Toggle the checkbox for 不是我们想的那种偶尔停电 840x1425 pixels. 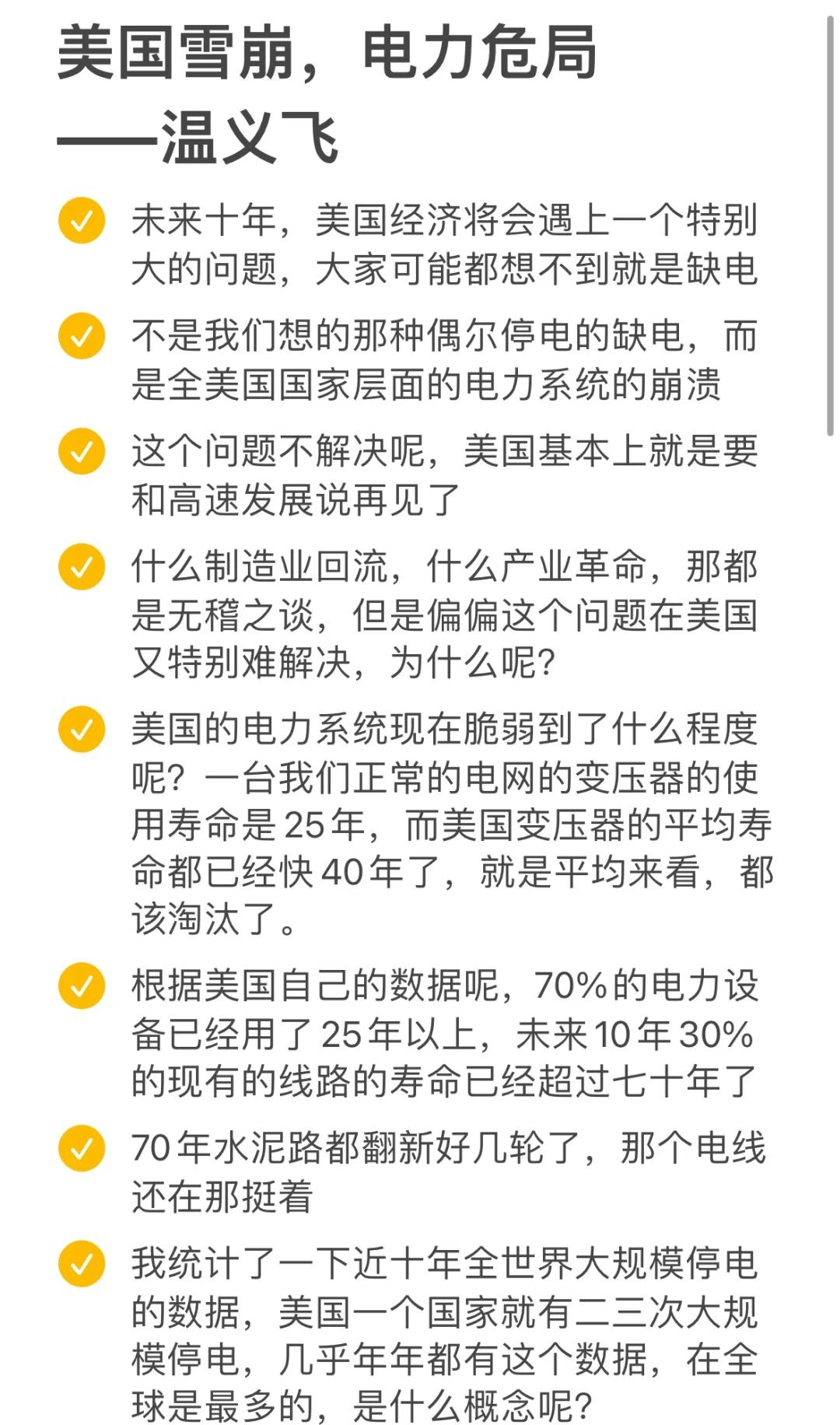point(82,336)
